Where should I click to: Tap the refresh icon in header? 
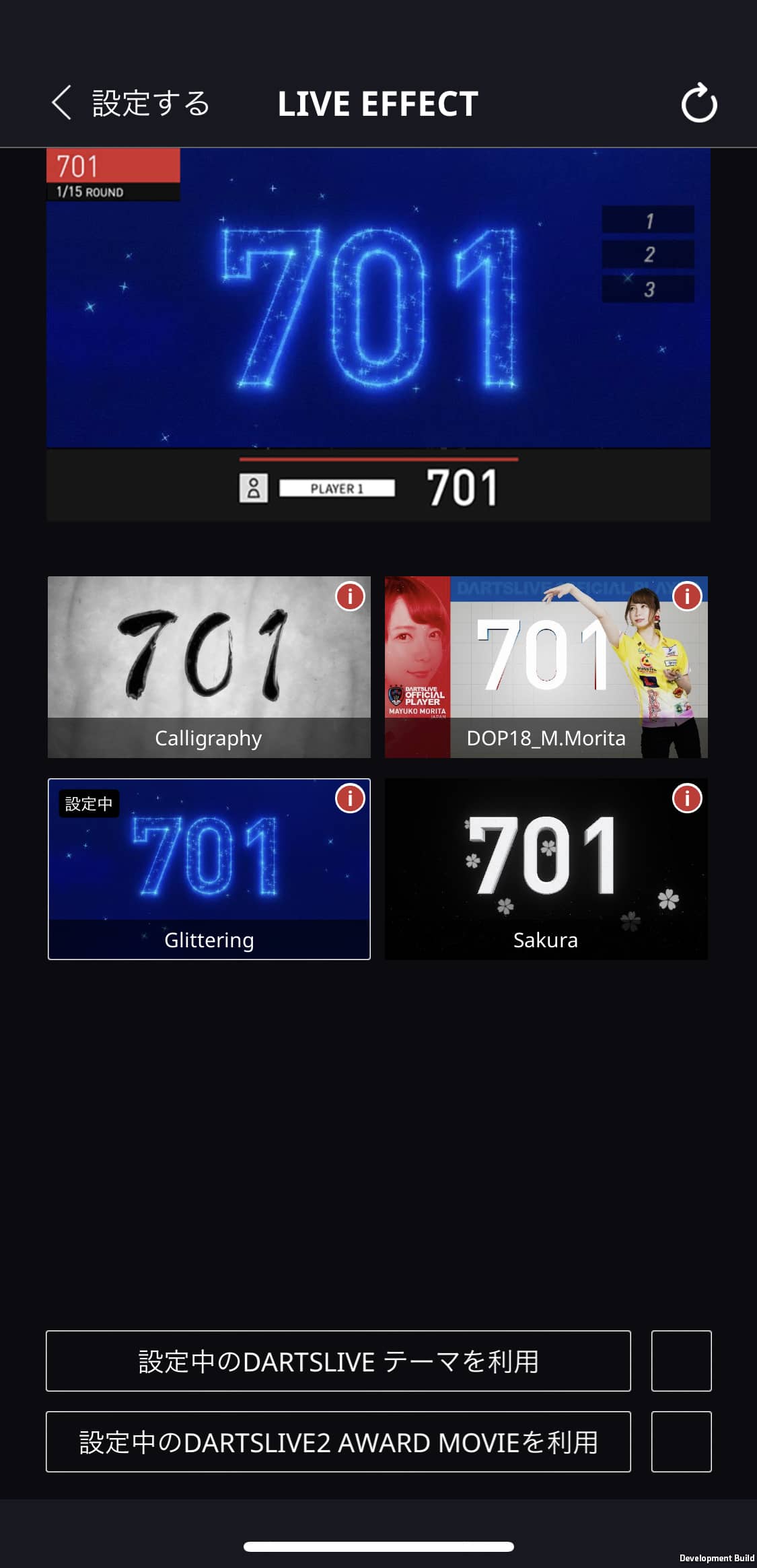click(x=698, y=104)
